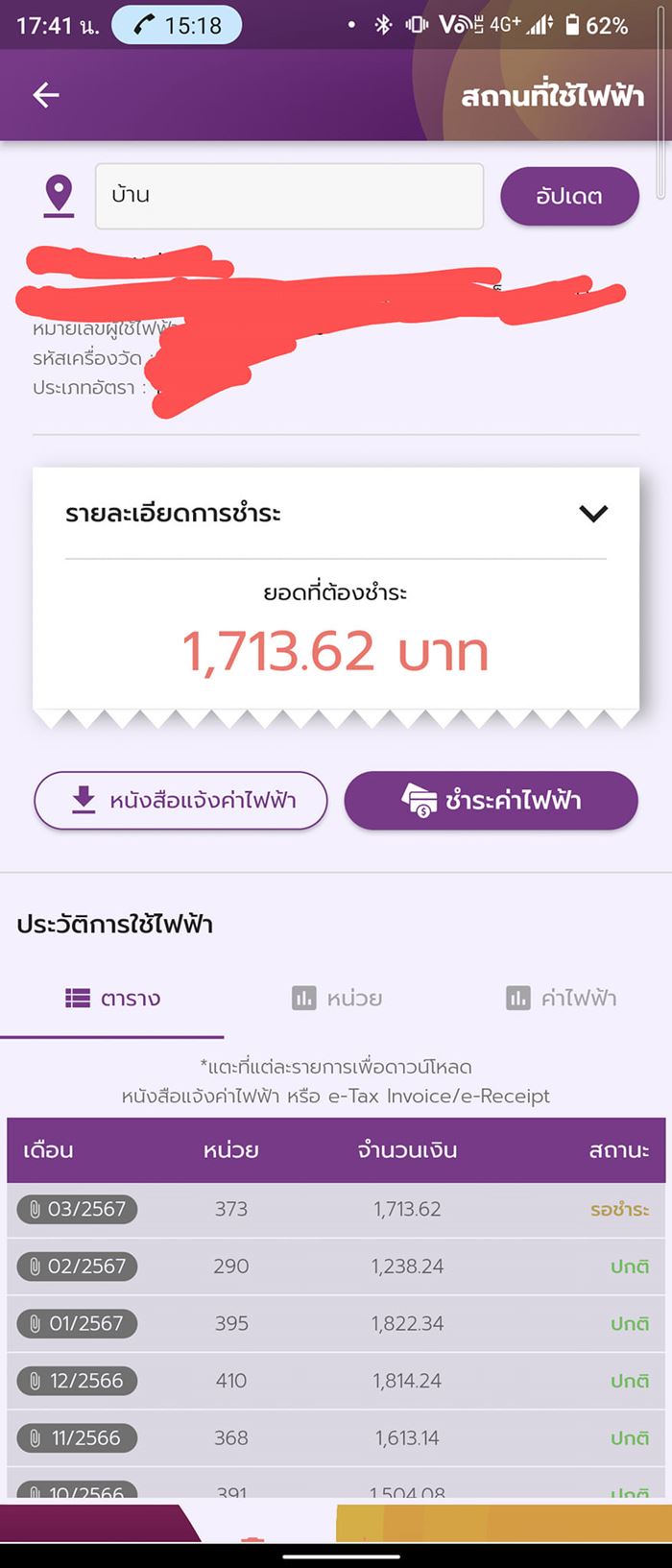
Task: Go back using the arrow icon
Action: coord(46,95)
